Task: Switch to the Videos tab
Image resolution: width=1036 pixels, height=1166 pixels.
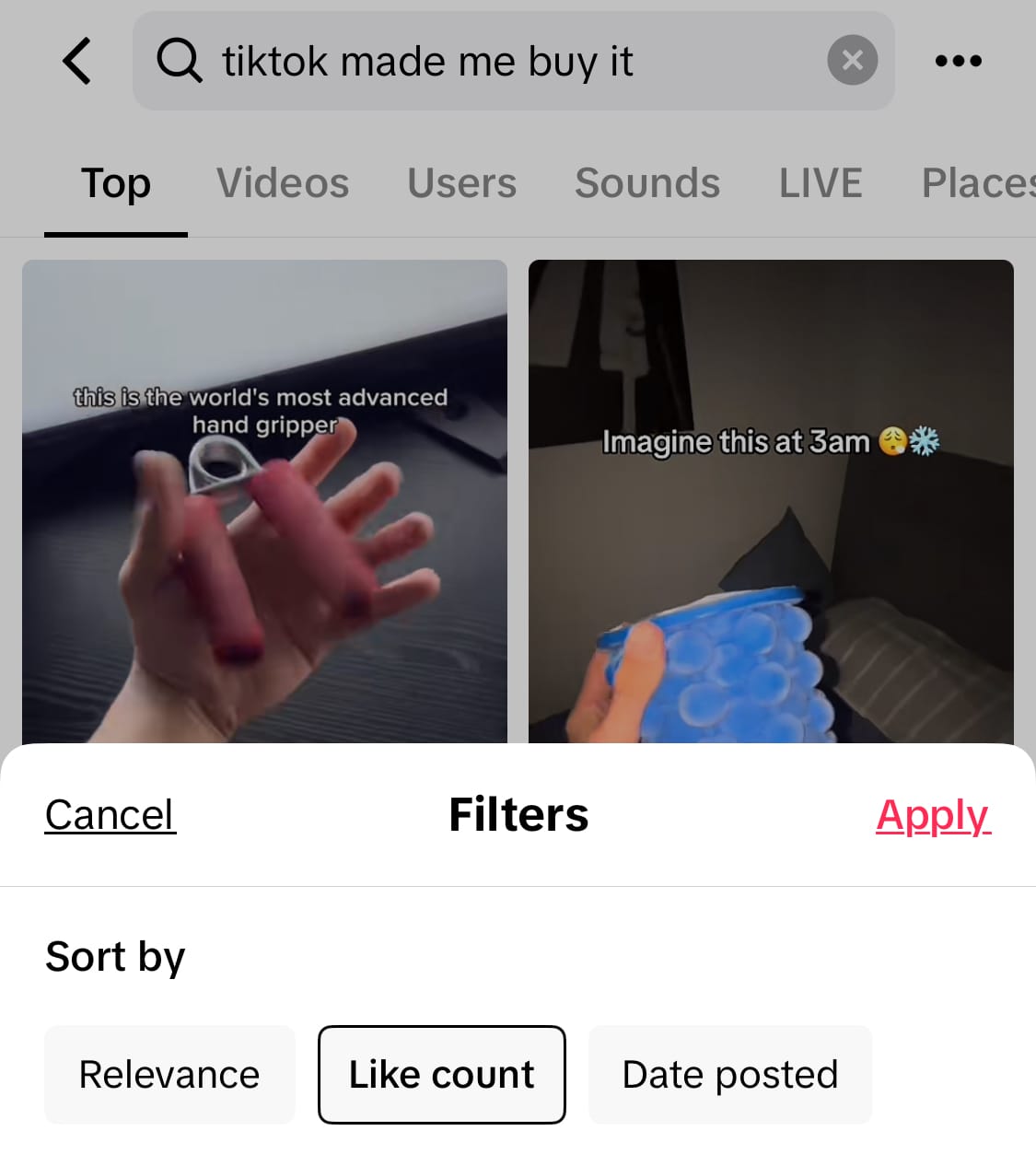Action: pos(283,183)
